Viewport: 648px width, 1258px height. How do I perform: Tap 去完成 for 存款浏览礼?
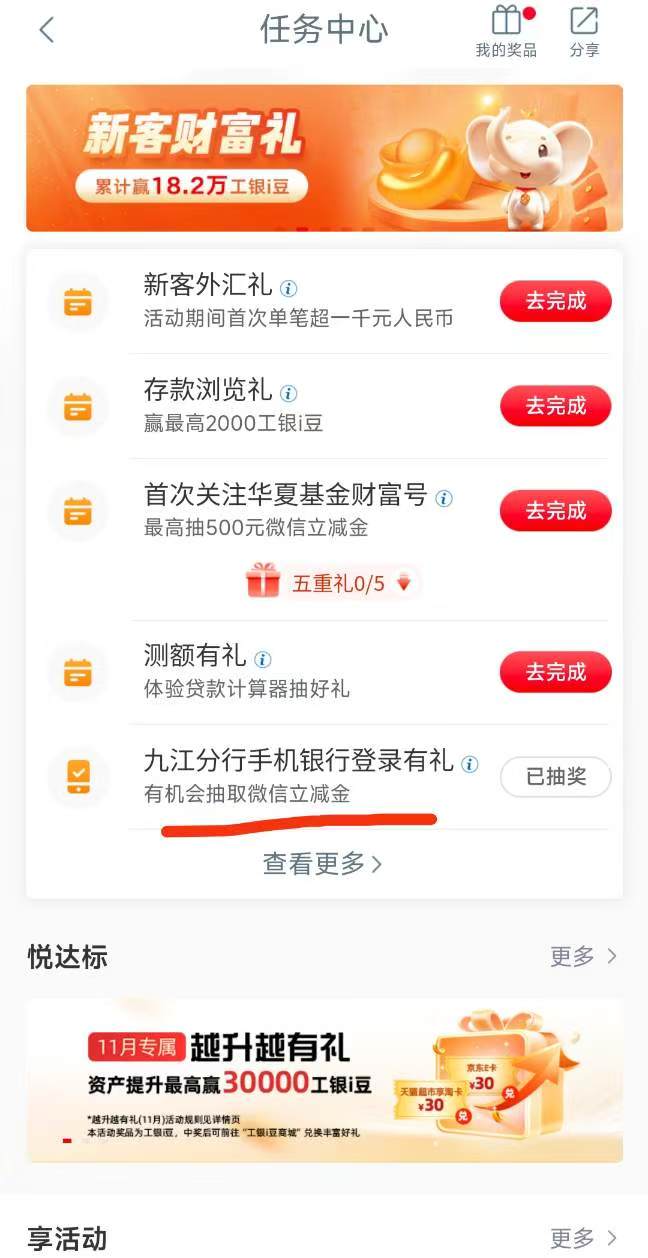pyautogui.click(x=555, y=406)
